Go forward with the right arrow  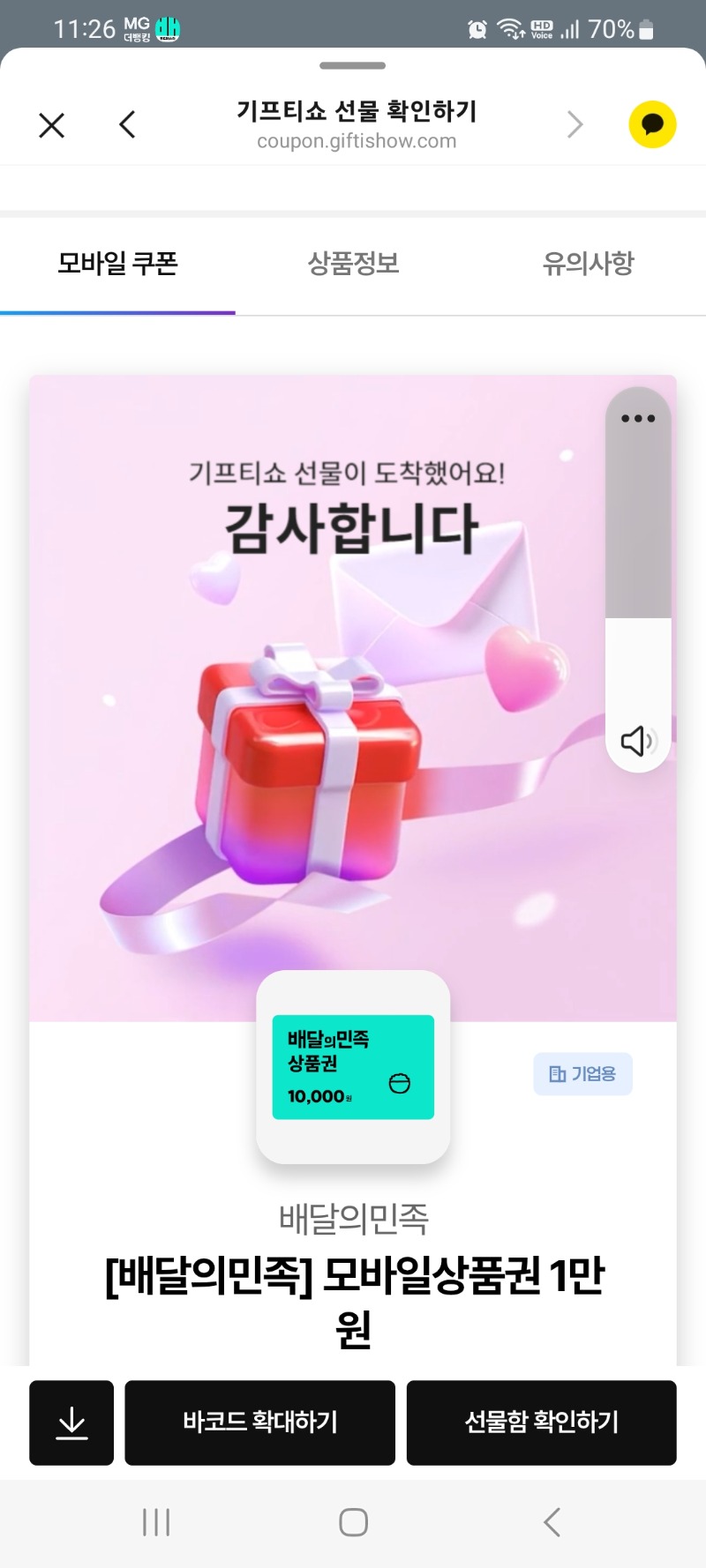(x=575, y=124)
